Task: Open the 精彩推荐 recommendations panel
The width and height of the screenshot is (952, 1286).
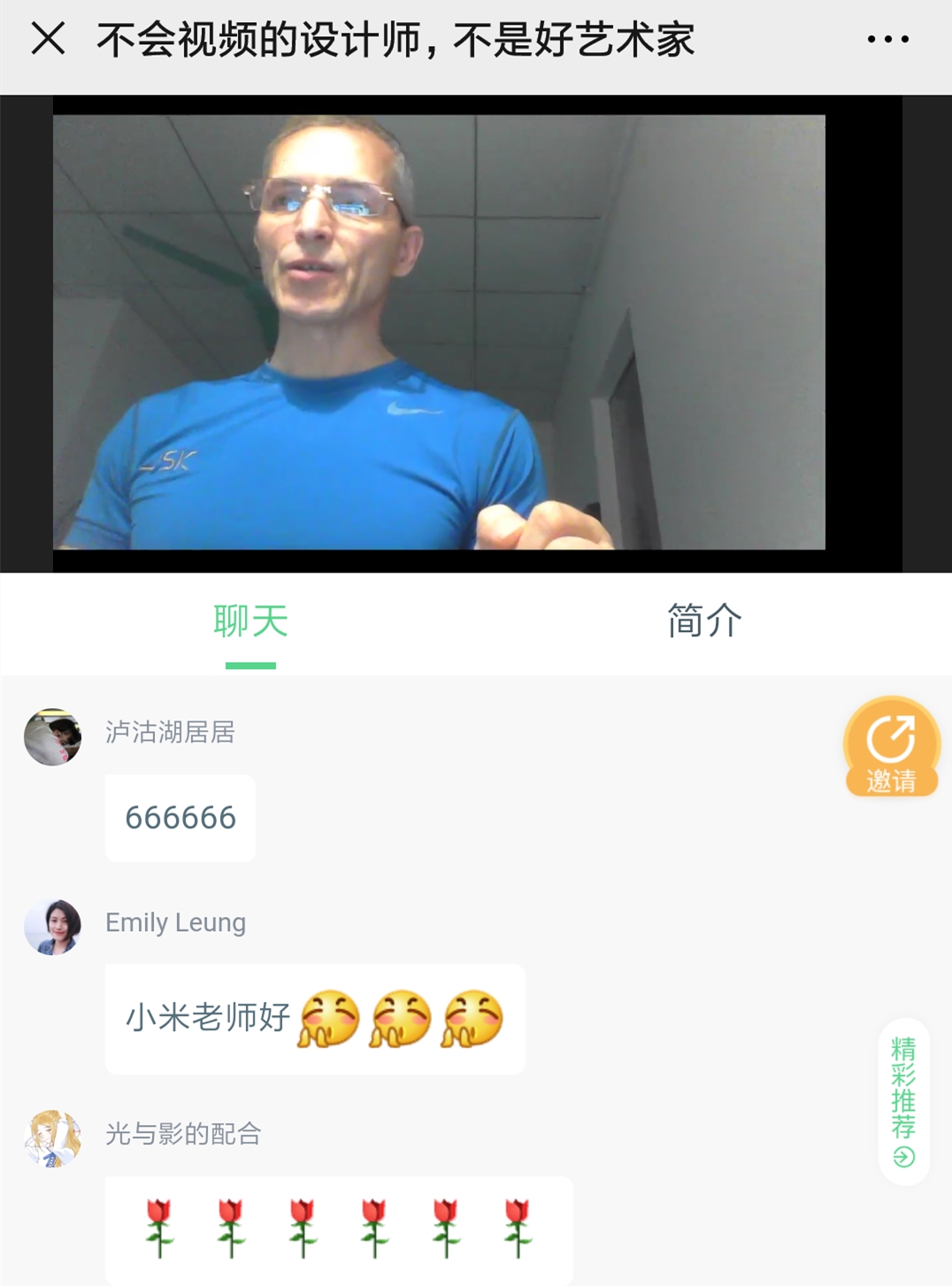Action: pos(903,1102)
